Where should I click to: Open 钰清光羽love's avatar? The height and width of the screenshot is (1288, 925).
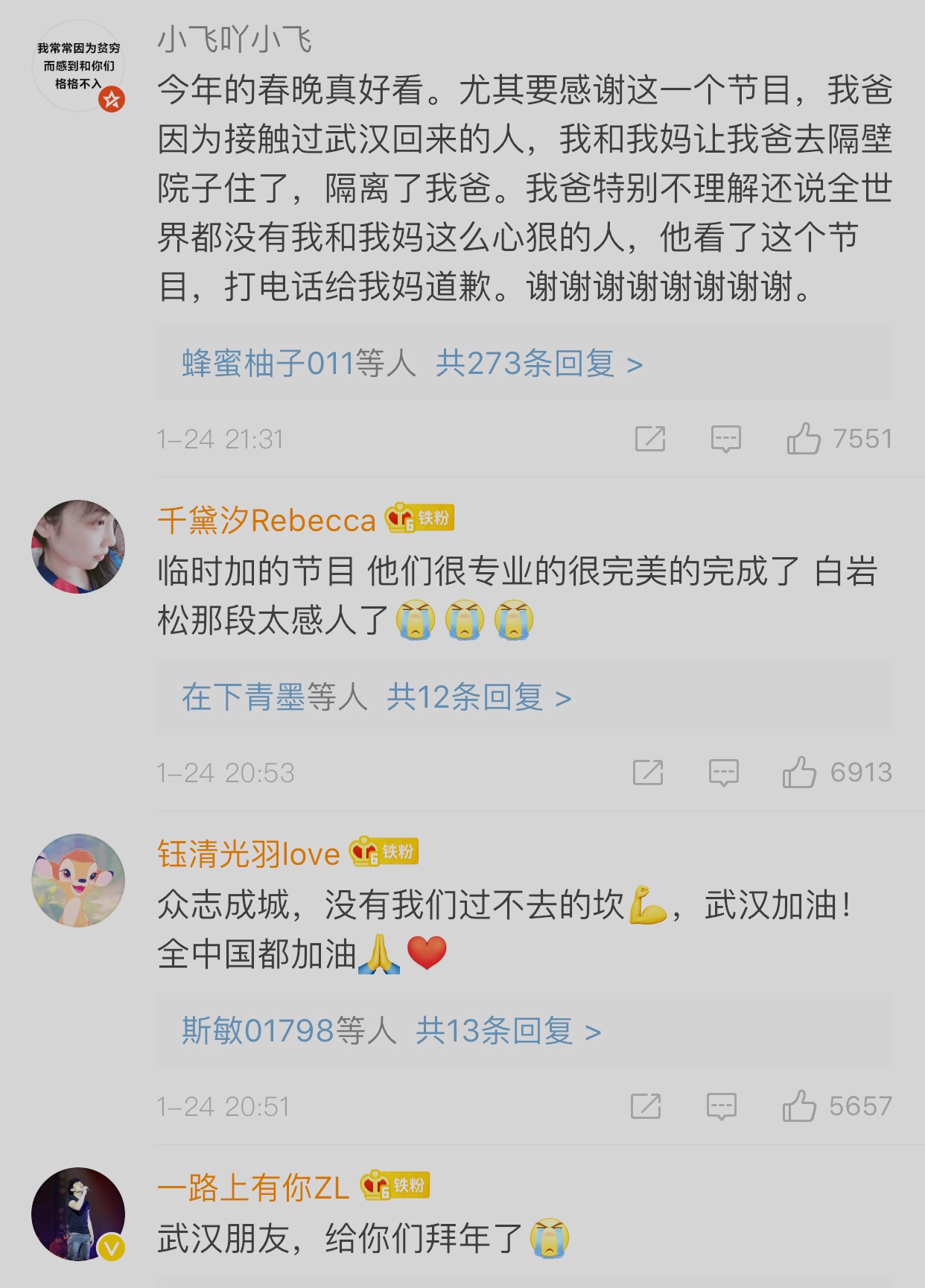(78, 881)
